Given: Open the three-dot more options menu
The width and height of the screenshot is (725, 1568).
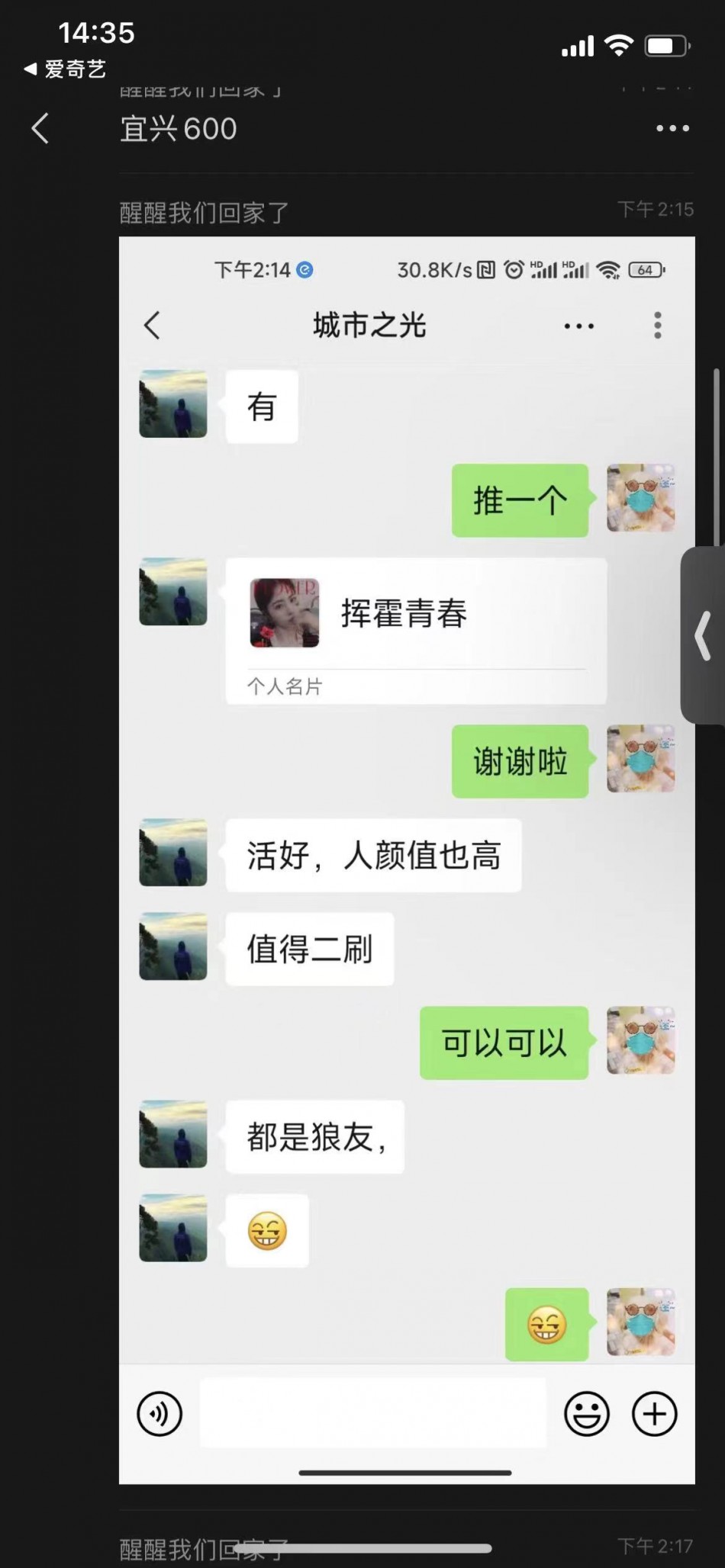Looking at the screenshot, I should click(x=672, y=128).
